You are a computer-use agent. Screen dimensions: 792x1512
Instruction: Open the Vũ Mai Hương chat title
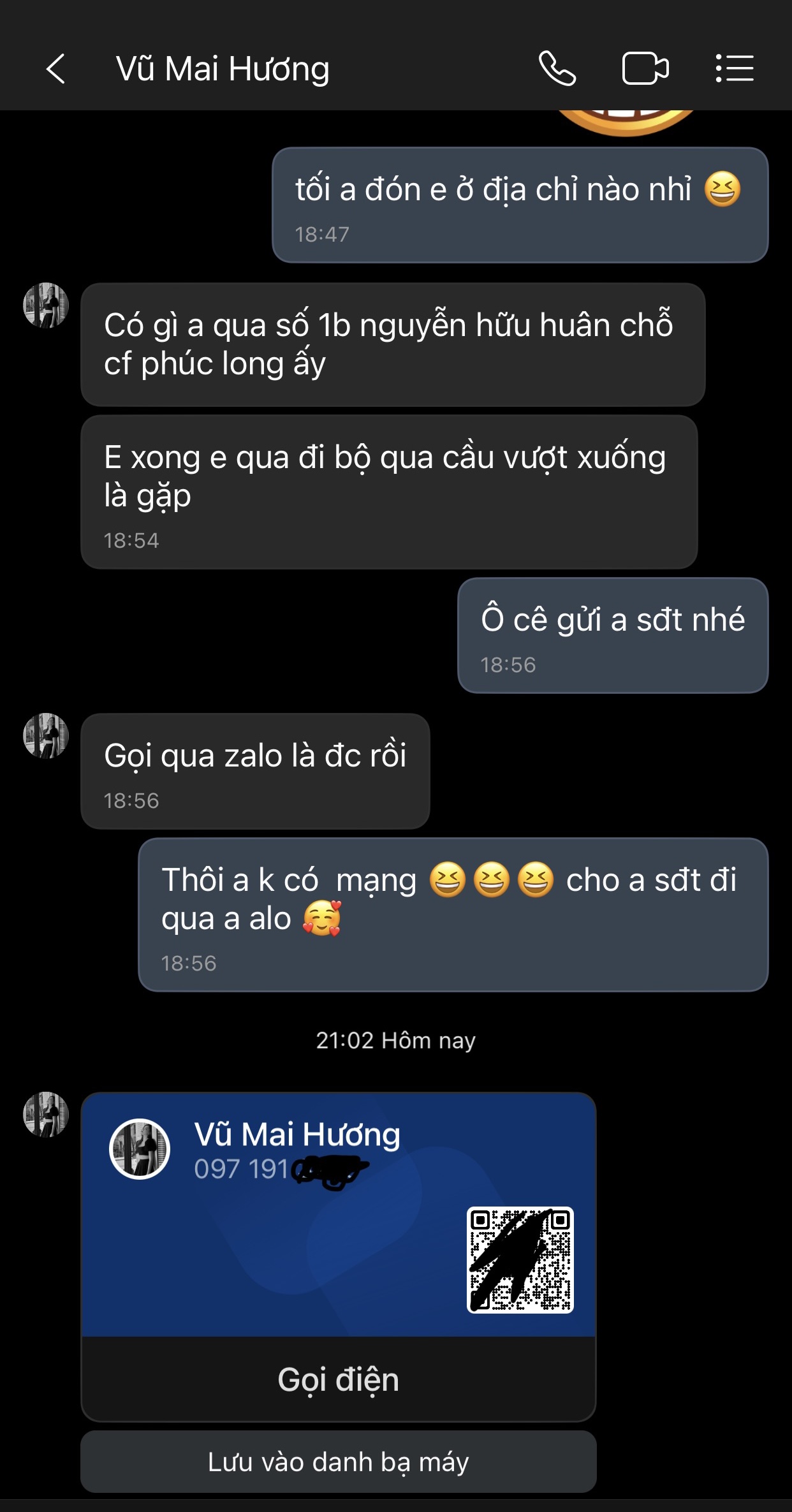click(223, 69)
